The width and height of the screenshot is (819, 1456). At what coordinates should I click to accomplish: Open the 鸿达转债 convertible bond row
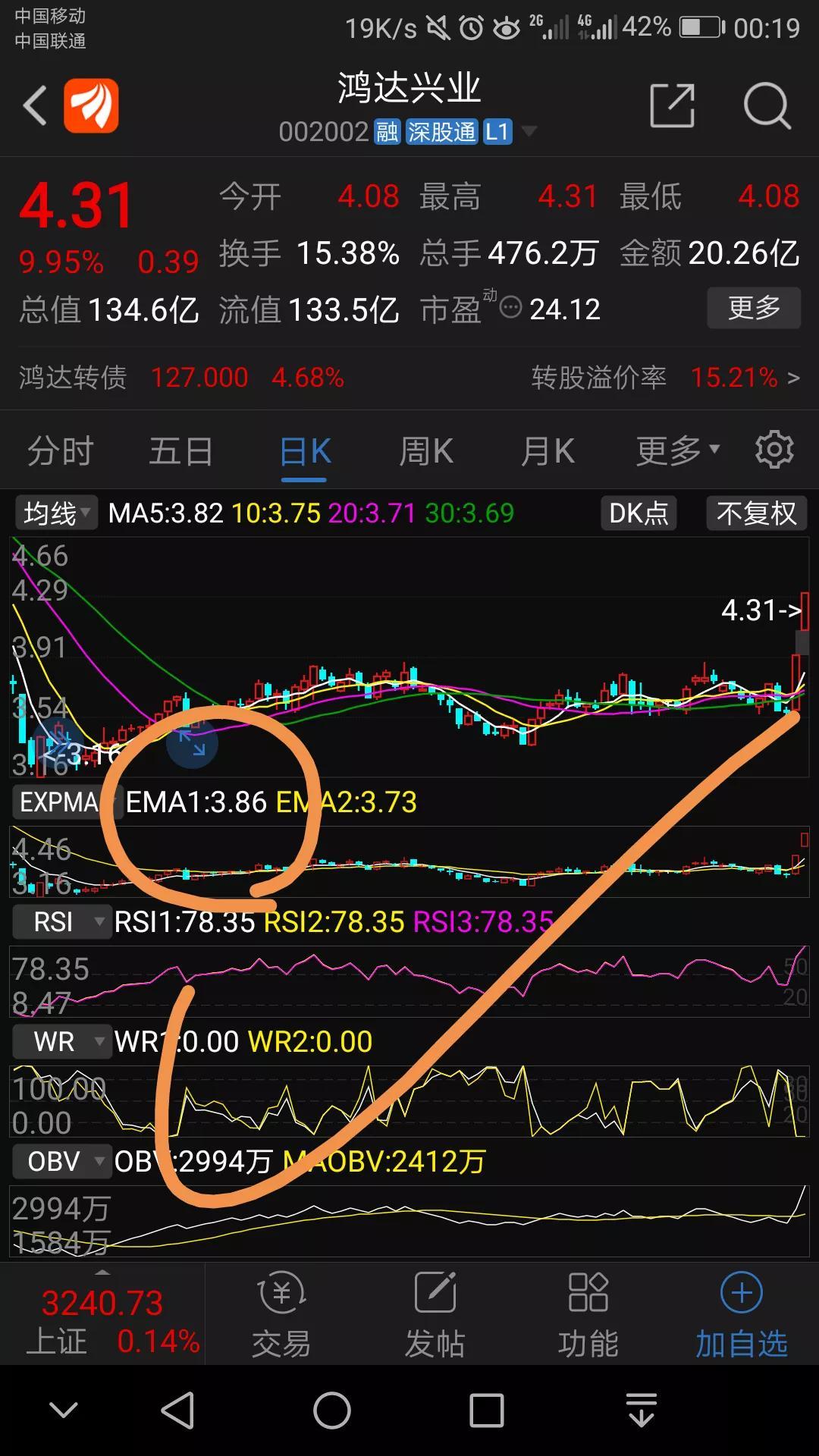point(409,377)
